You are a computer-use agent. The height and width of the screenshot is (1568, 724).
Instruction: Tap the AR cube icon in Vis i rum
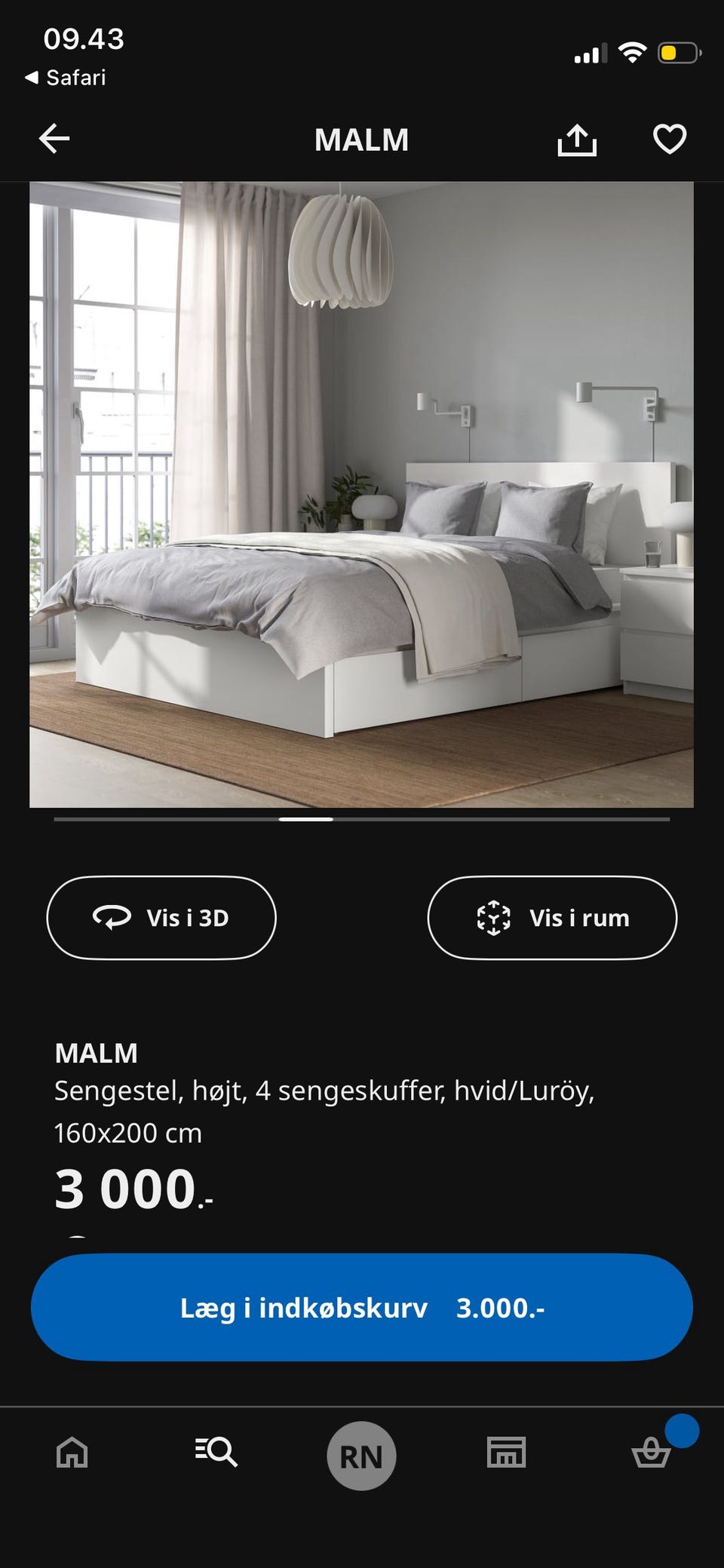[x=494, y=918]
